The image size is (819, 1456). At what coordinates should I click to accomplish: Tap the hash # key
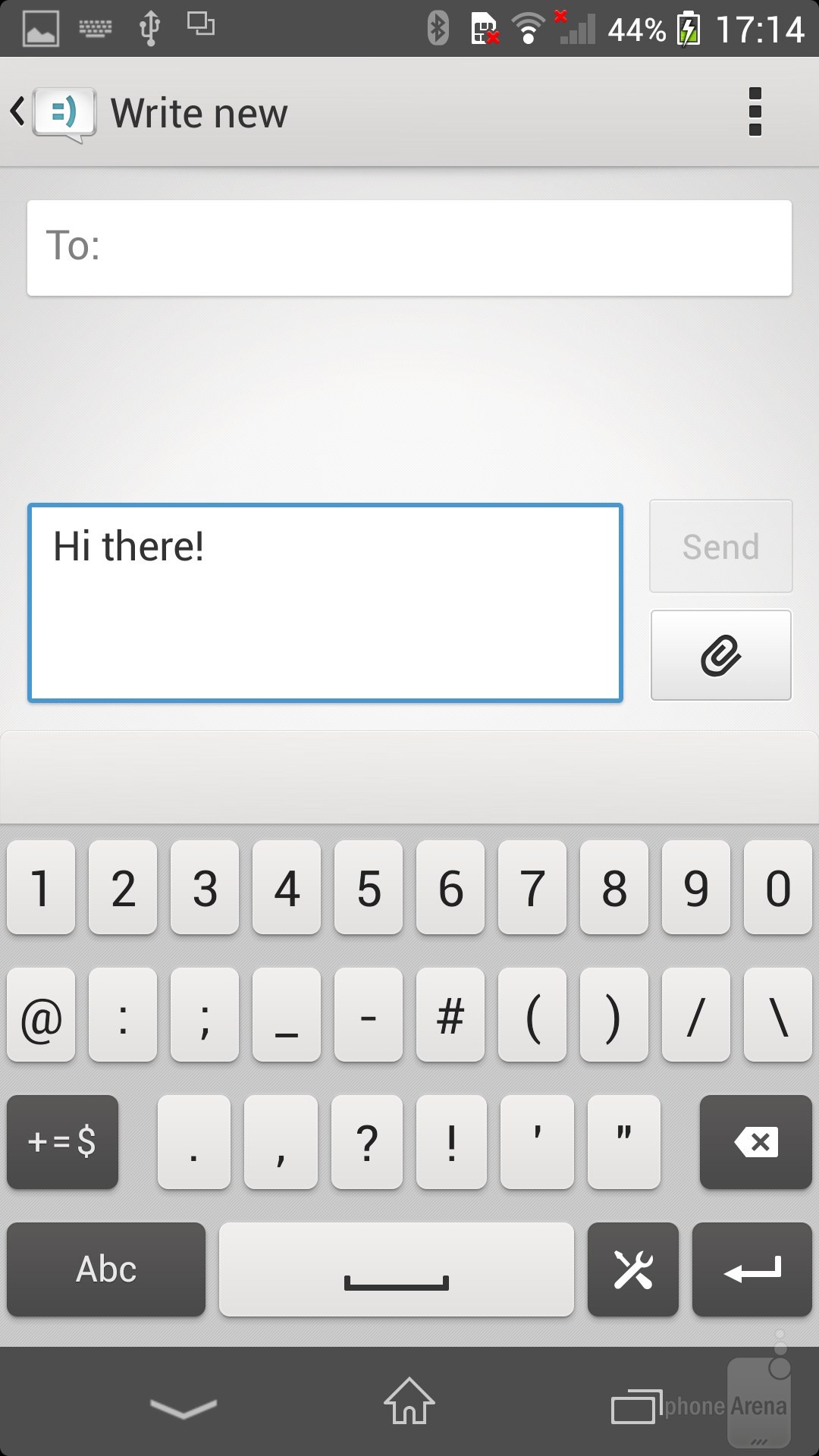click(x=450, y=1015)
